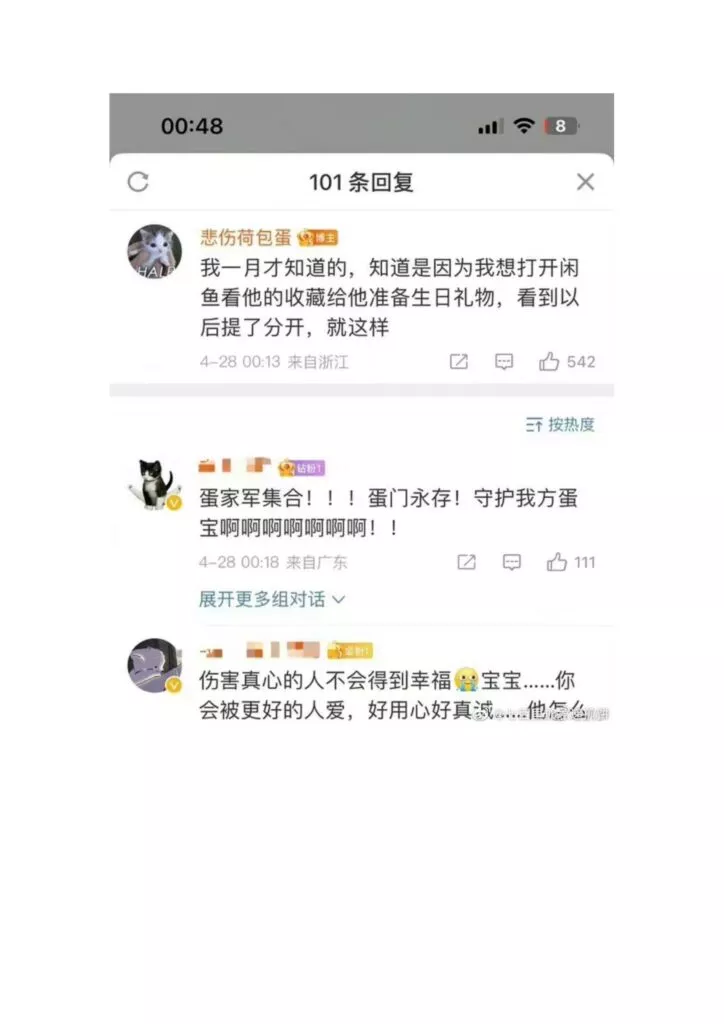Expand 展开更多组对话
The height and width of the screenshot is (1024, 724).
click(x=271, y=599)
